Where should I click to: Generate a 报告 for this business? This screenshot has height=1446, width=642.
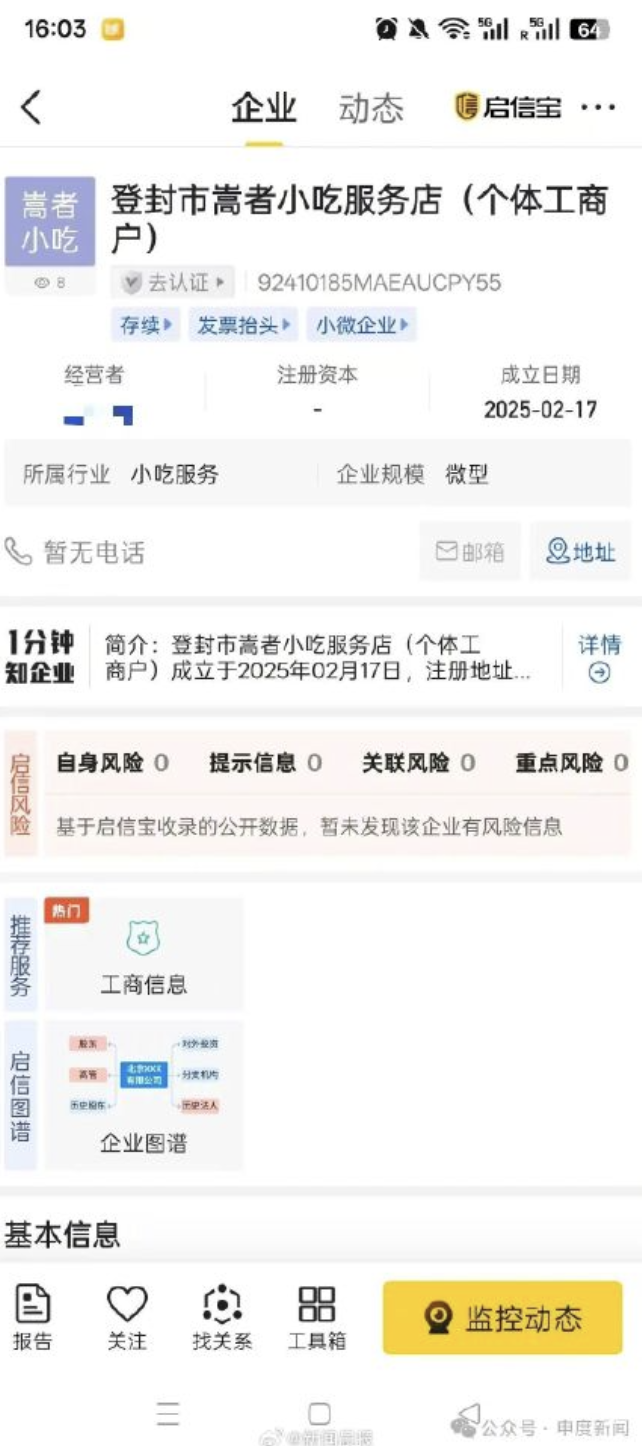[x=33, y=1318]
